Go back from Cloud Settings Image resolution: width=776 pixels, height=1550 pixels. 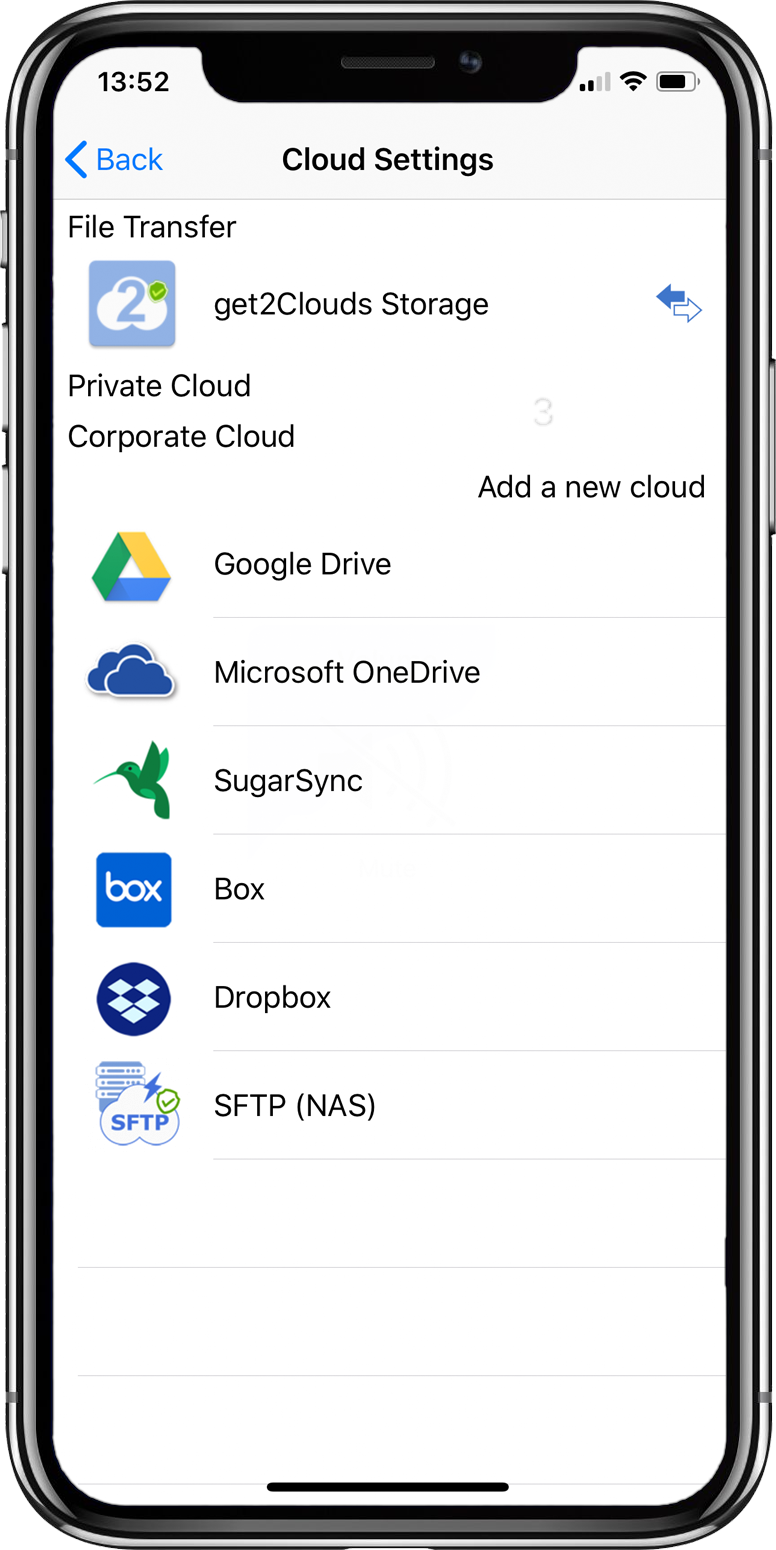coord(113,159)
